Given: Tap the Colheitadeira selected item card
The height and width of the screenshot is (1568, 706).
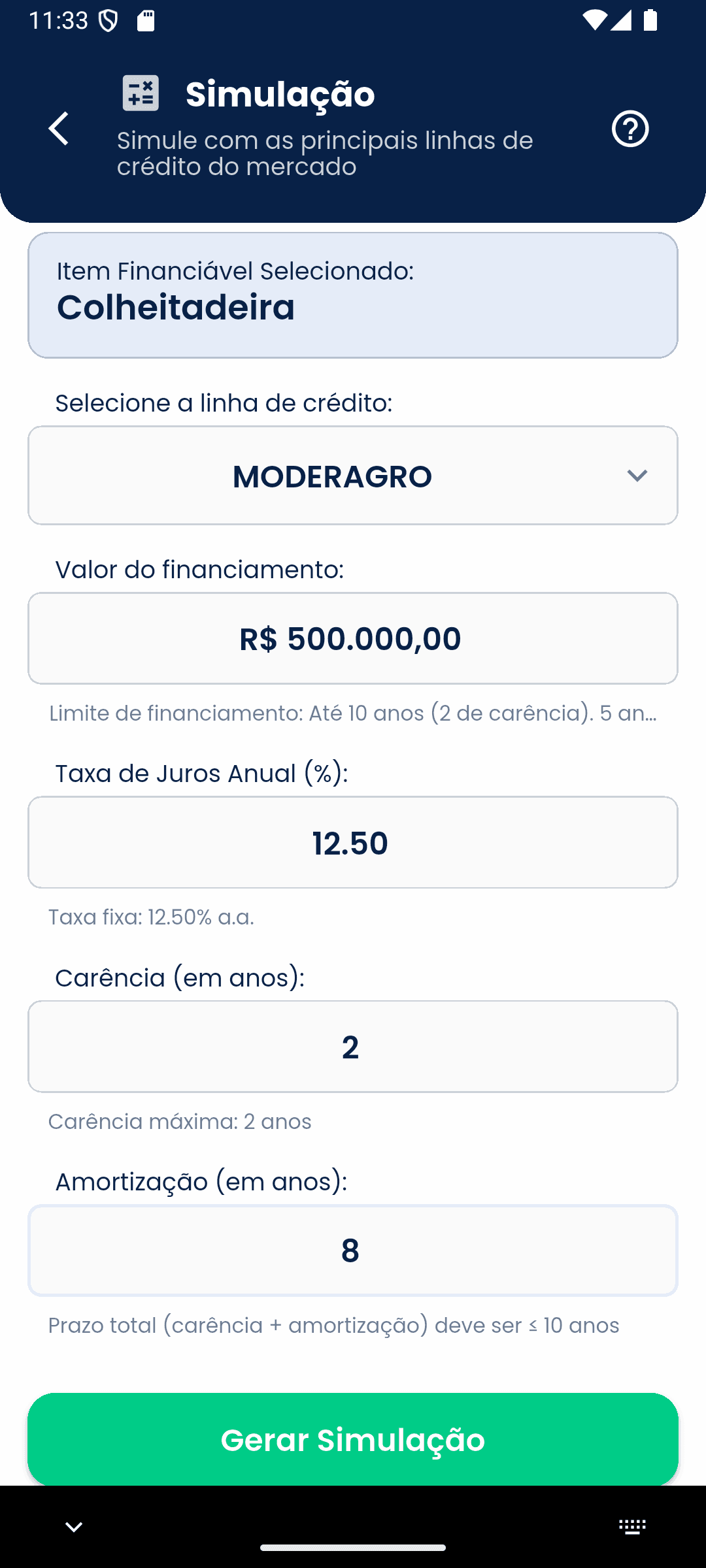Looking at the screenshot, I should click(353, 293).
